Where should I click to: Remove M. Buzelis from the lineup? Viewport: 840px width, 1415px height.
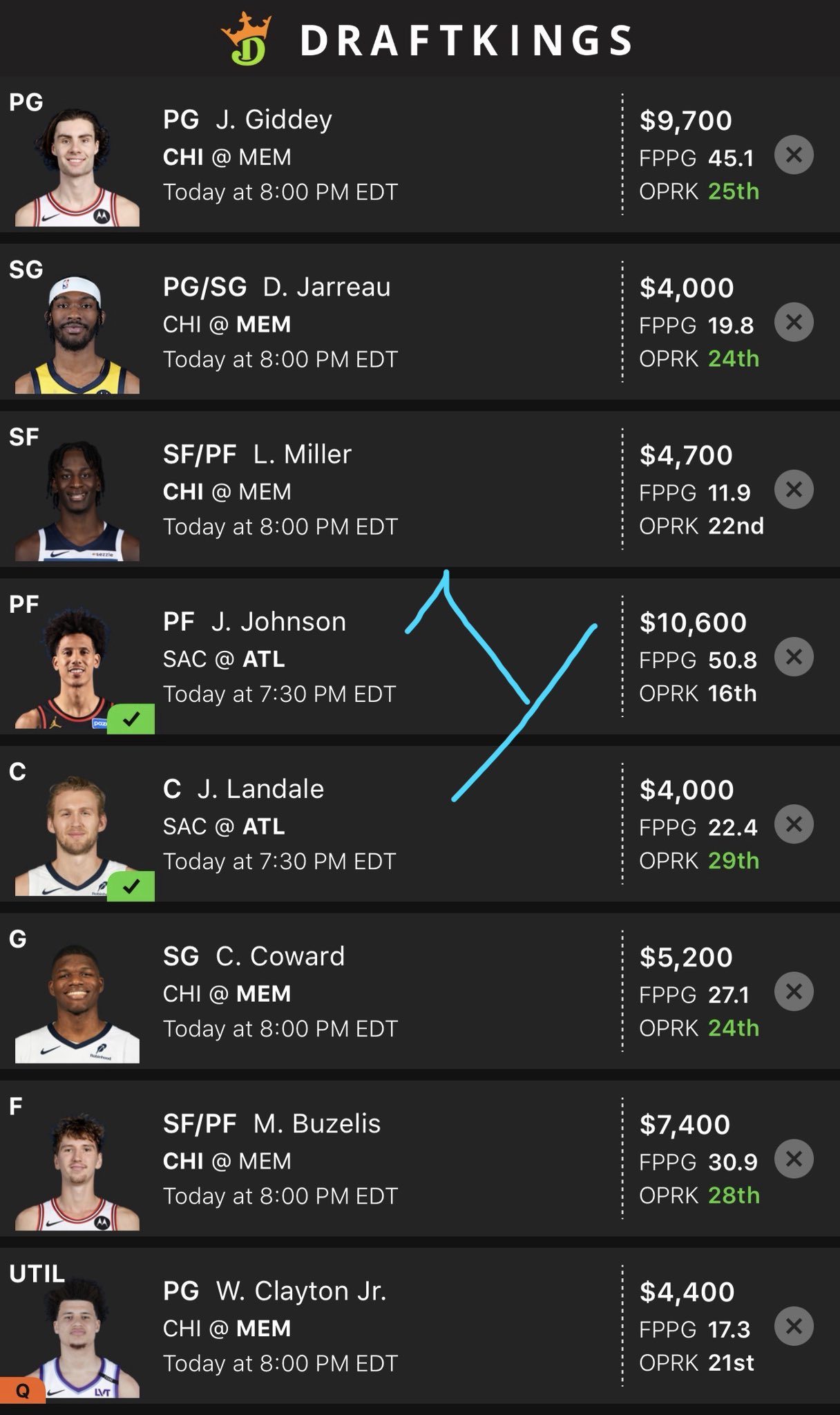pyautogui.click(x=794, y=1159)
